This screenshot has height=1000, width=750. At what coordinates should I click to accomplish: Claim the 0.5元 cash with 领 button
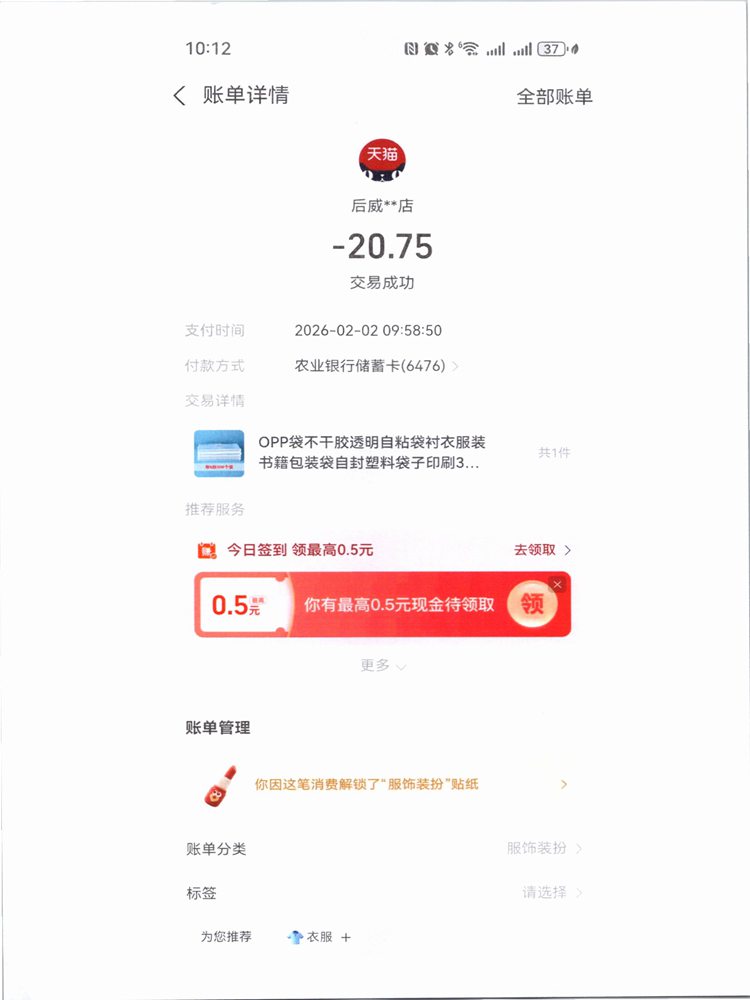tap(532, 605)
